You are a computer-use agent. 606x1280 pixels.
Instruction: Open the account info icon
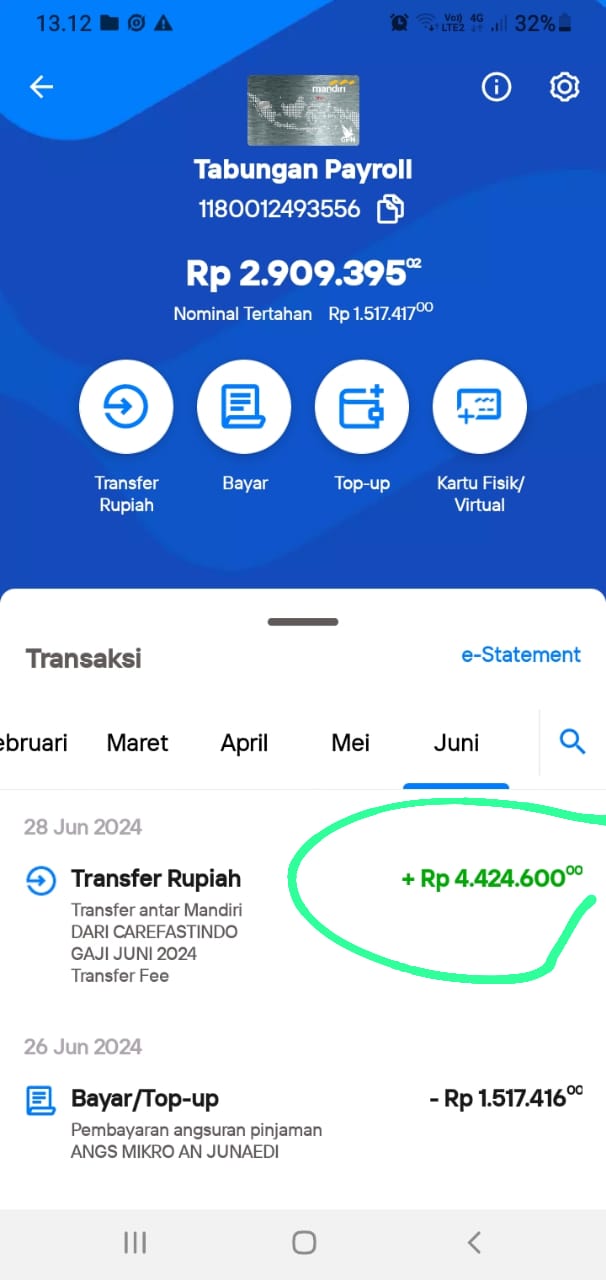[496, 87]
